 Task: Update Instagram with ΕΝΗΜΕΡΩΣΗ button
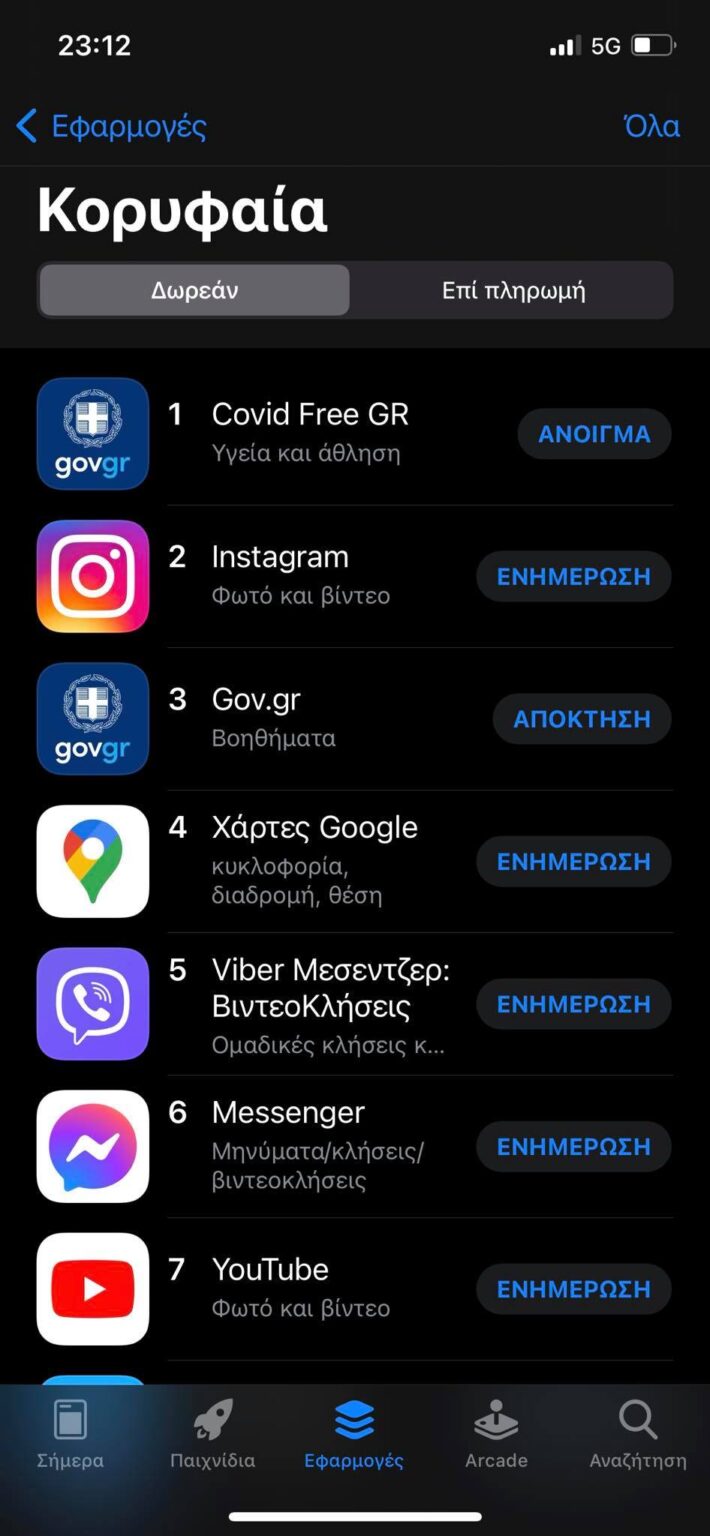pyautogui.click(x=573, y=577)
